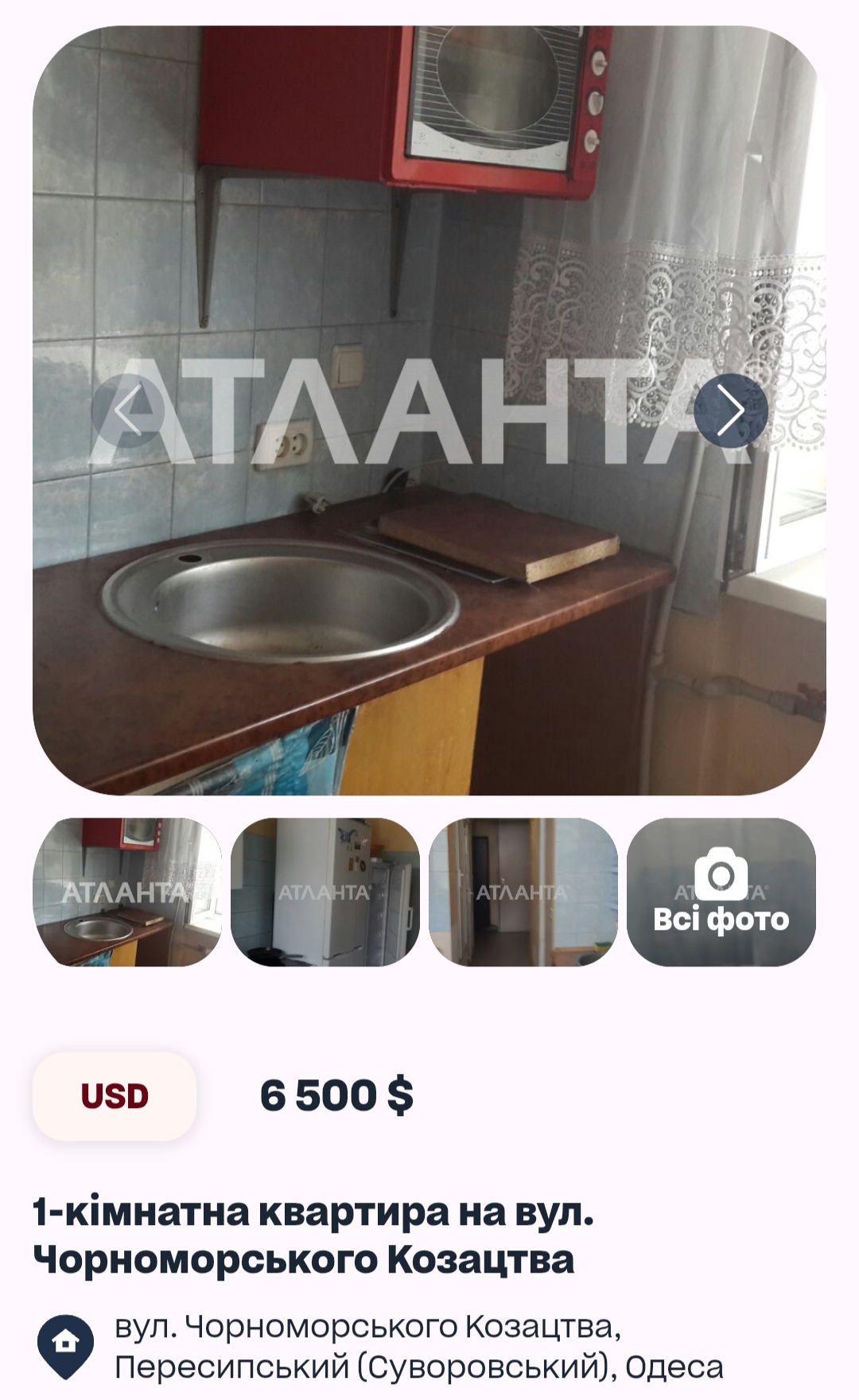This screenshot has height=1400, width=859.
Task: Open all photos via Всі фото
Action: click(x=721, y=892)
